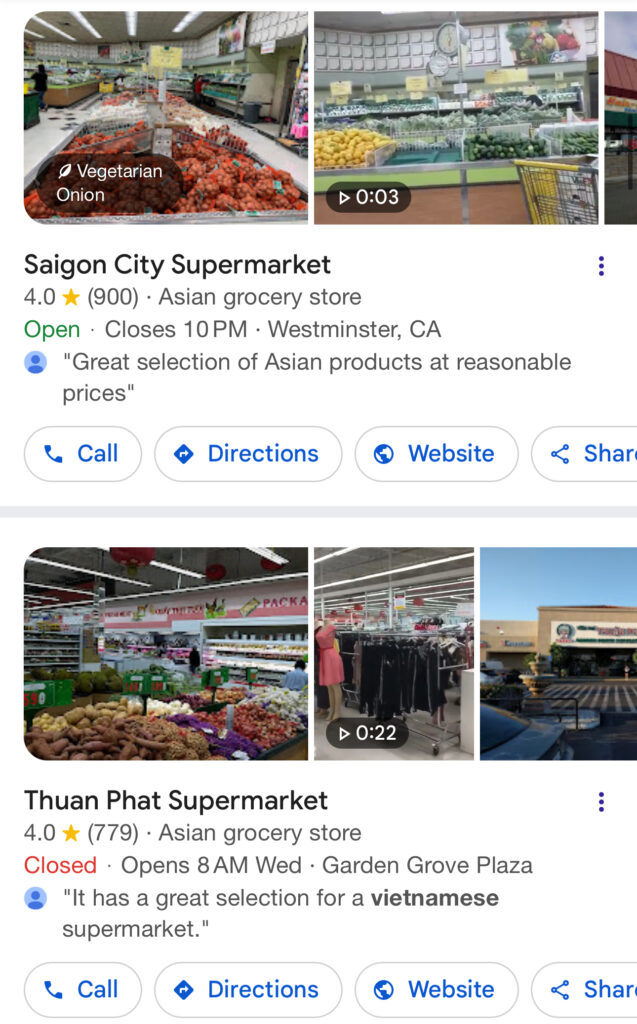Share the Thuan Phat Supermarket listing
This screenshot has height=1024, width=637.
(x=590, y=990)
